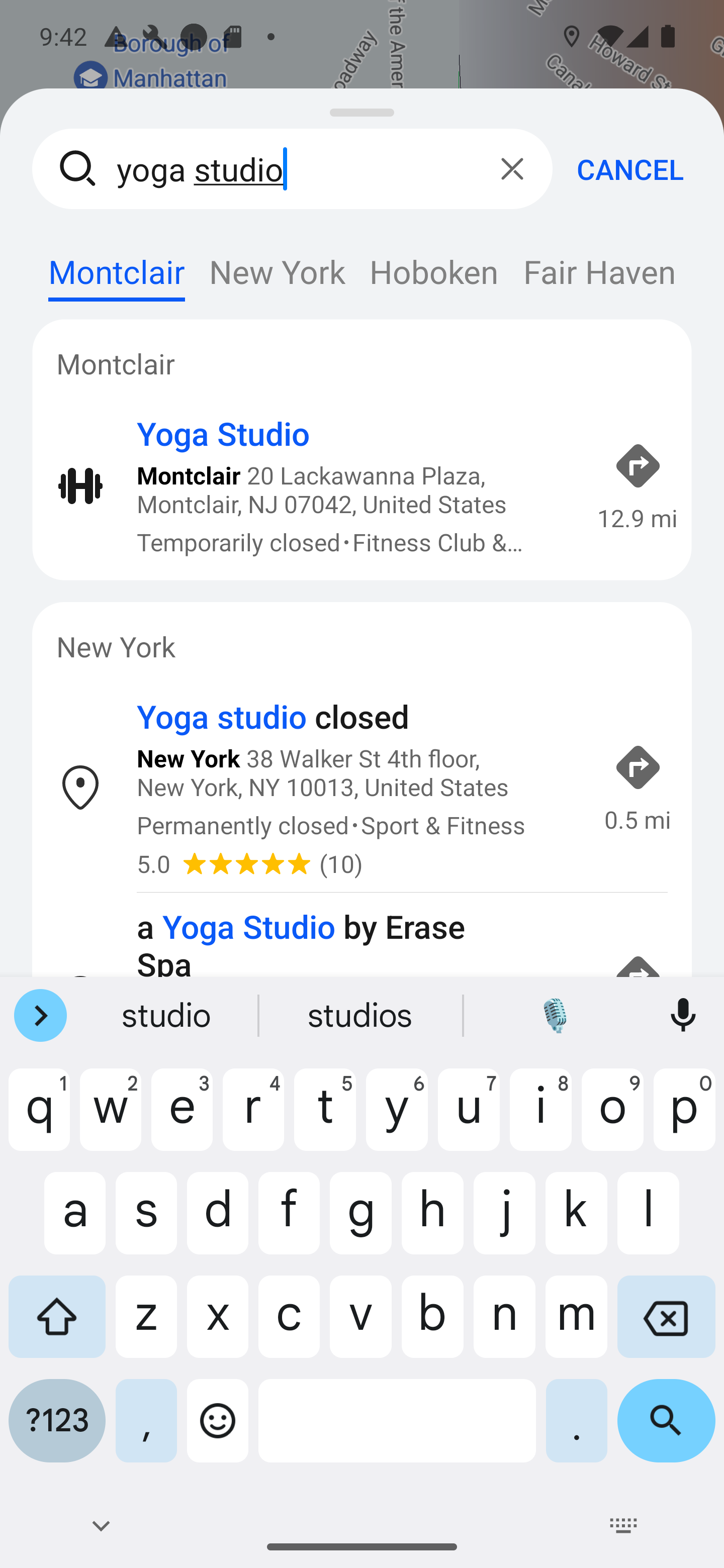Expand the keyboard suggestion toolbar arrow
Image resolution: width=724 pixels, height=1568 pixels.
[x=40, y=1015]
